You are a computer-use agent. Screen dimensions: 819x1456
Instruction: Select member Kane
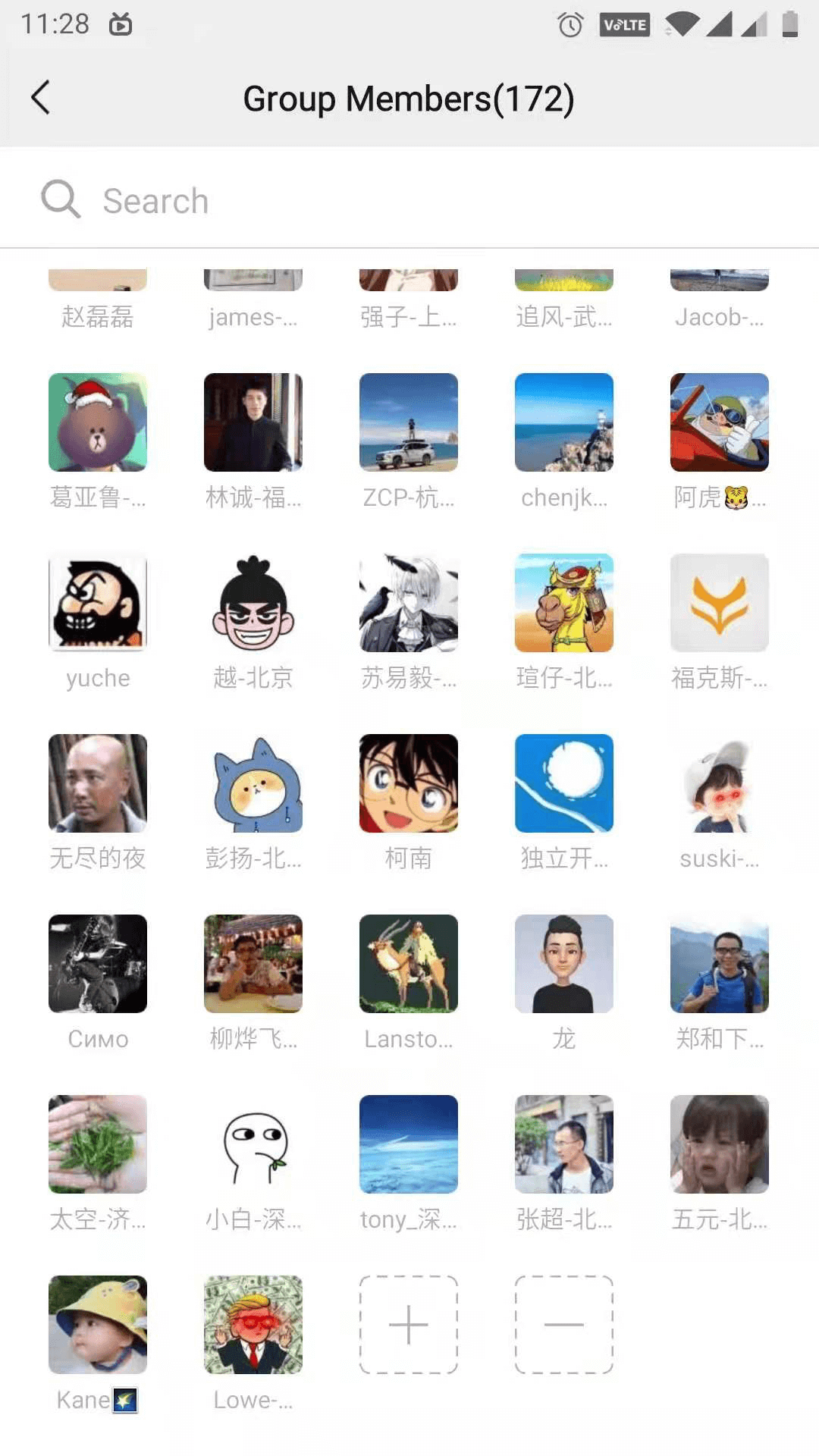(98, 1324)
